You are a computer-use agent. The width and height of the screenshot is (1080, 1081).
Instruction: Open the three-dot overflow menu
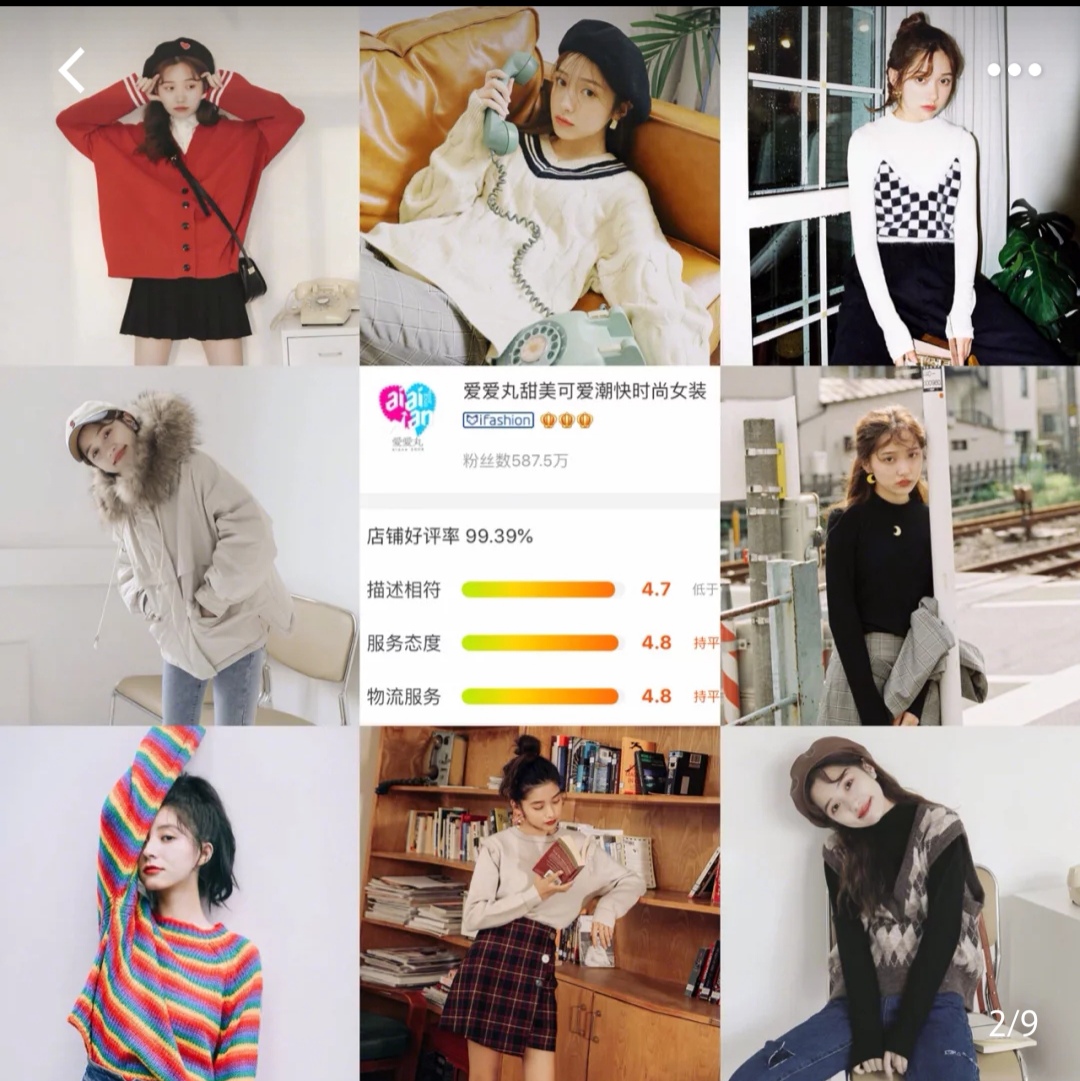click(x=1014, y=70)
